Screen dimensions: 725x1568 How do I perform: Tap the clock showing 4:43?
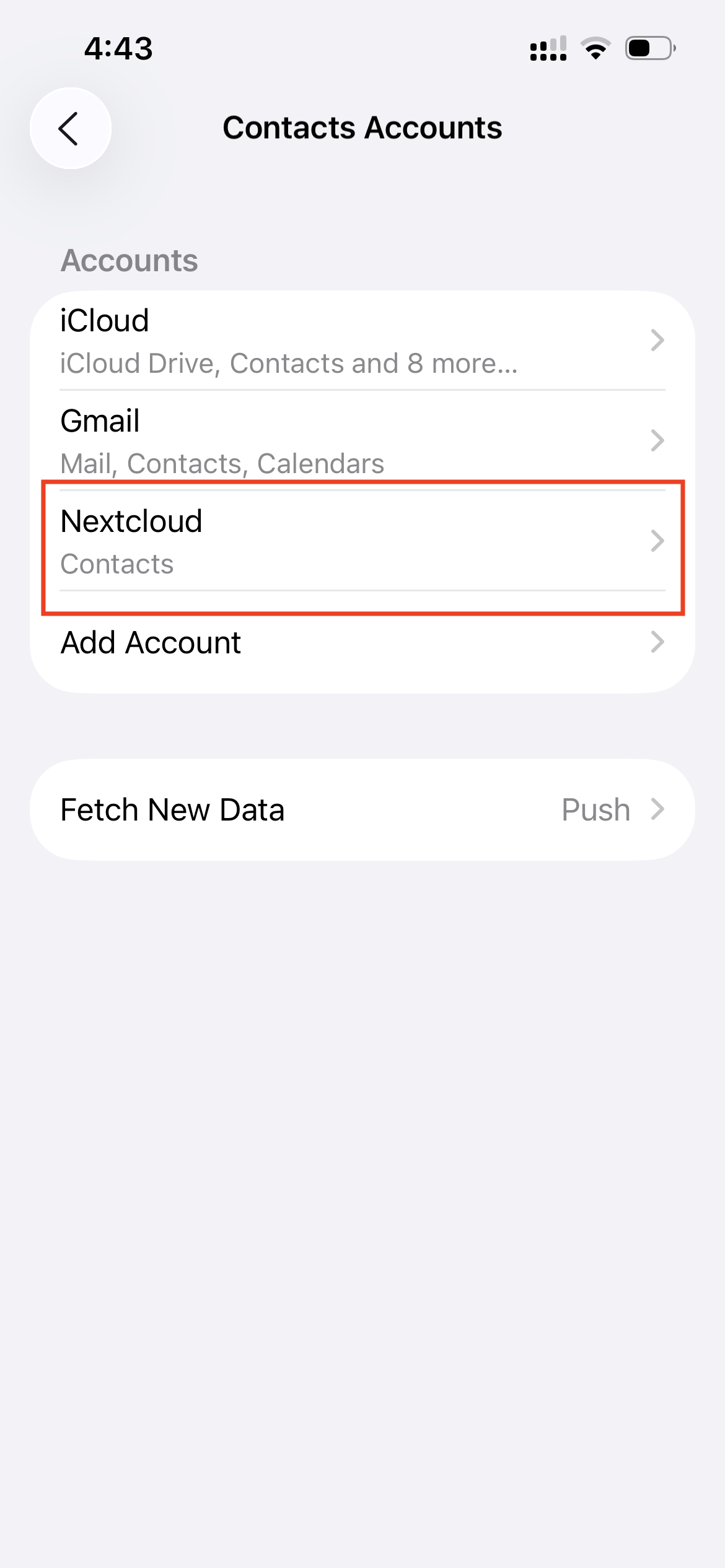[x=117, y=49]
